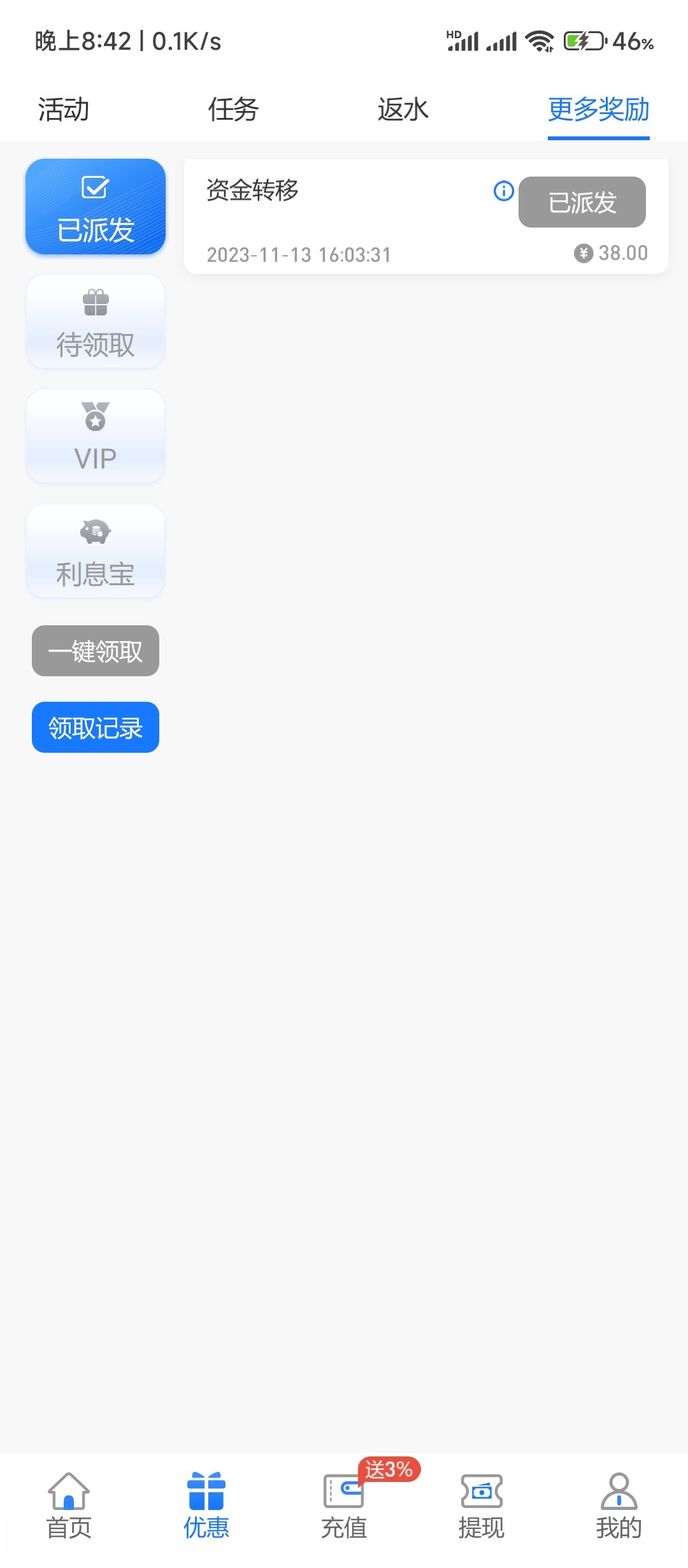This screenshot has height=1568, width=688.
Task: View the 利息宝 section
Action: coord(96,551)
